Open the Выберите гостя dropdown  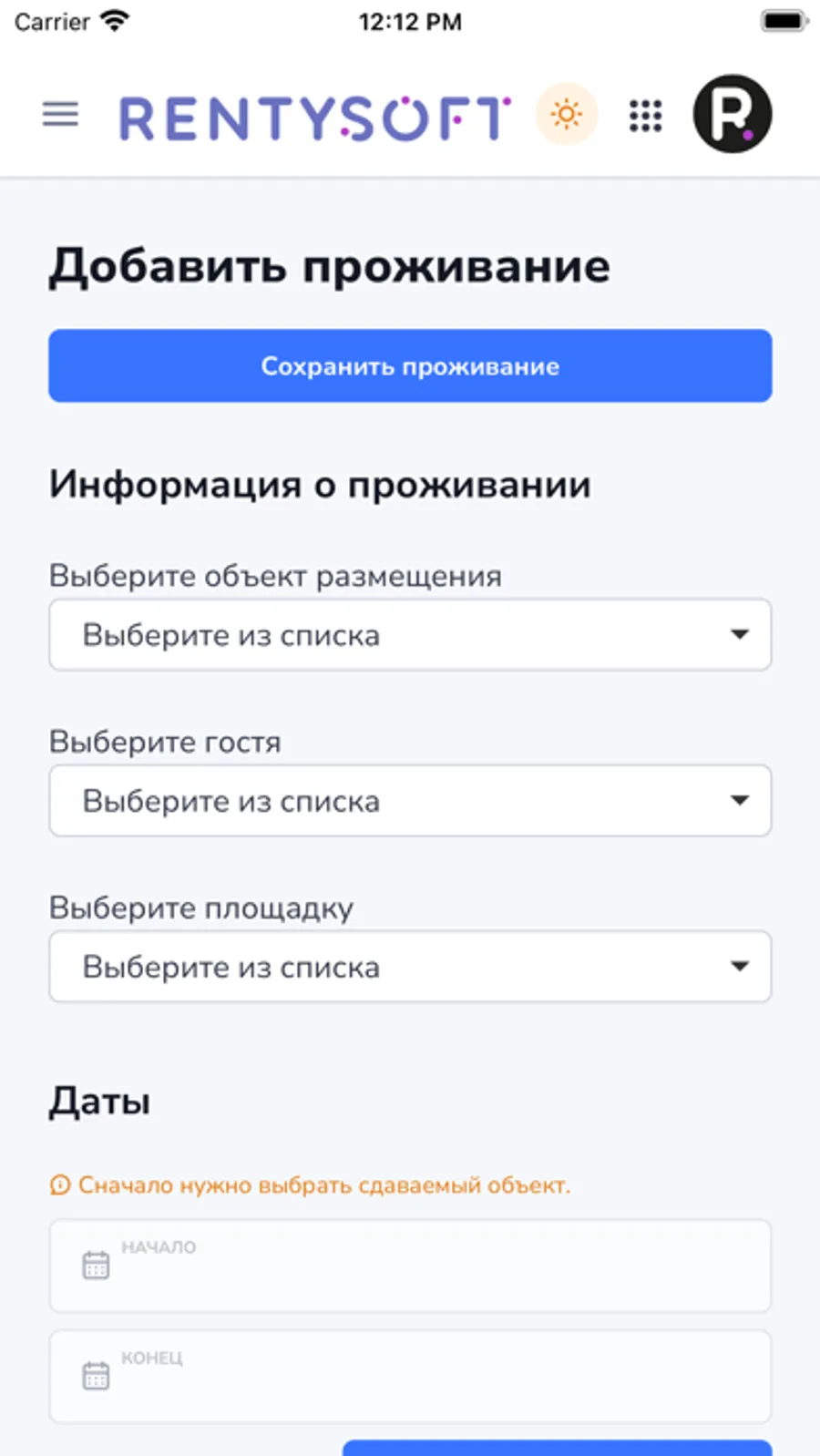coord(410,801)
